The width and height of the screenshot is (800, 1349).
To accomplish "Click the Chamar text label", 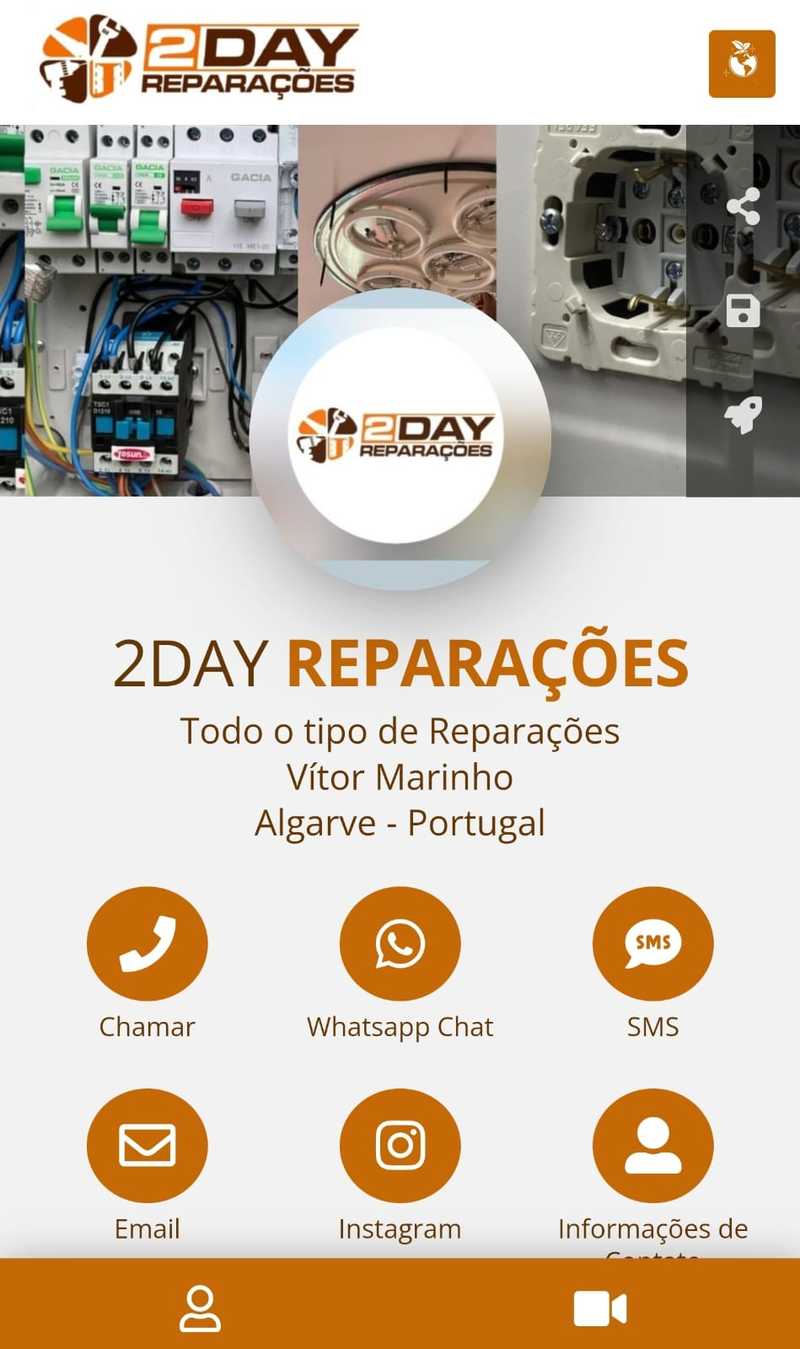I will [x=148, y=1026].
